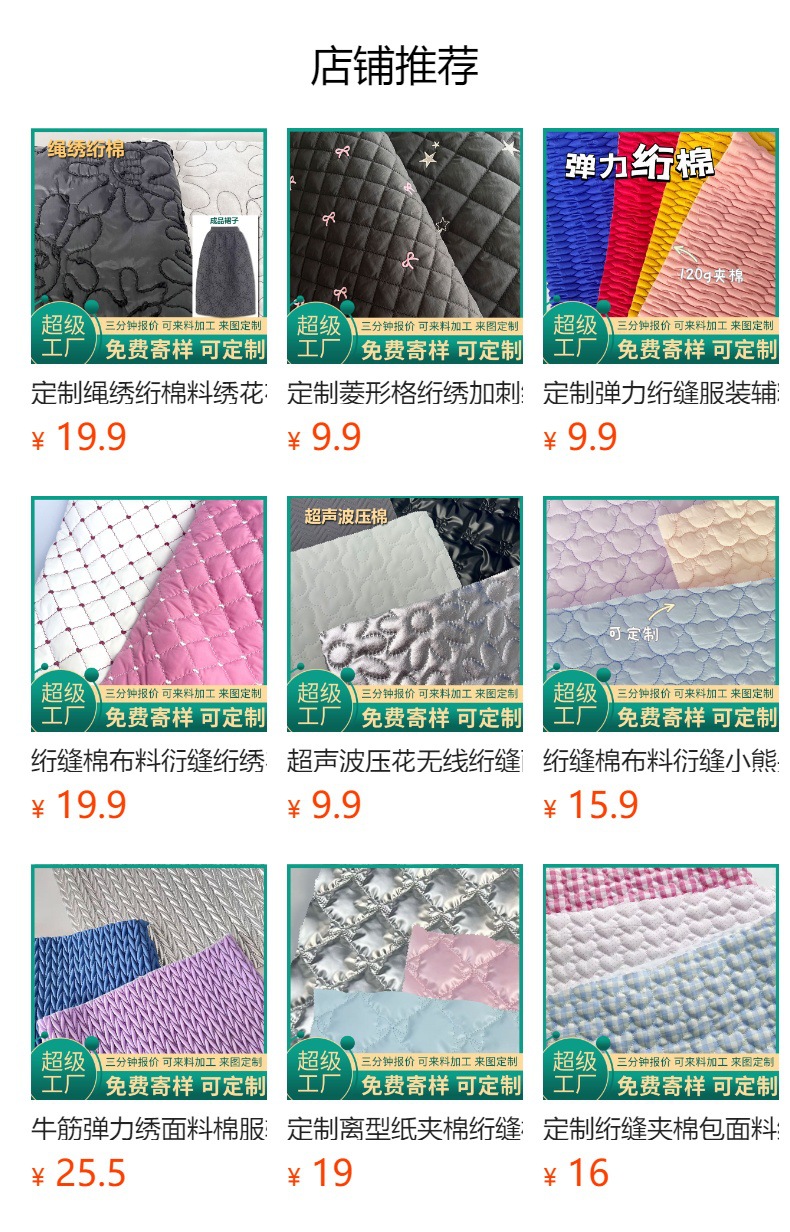
Task: Select the ¥19.9 绗缝棉布料衍缝绗绣 item
Action: [x=149, y=614]
